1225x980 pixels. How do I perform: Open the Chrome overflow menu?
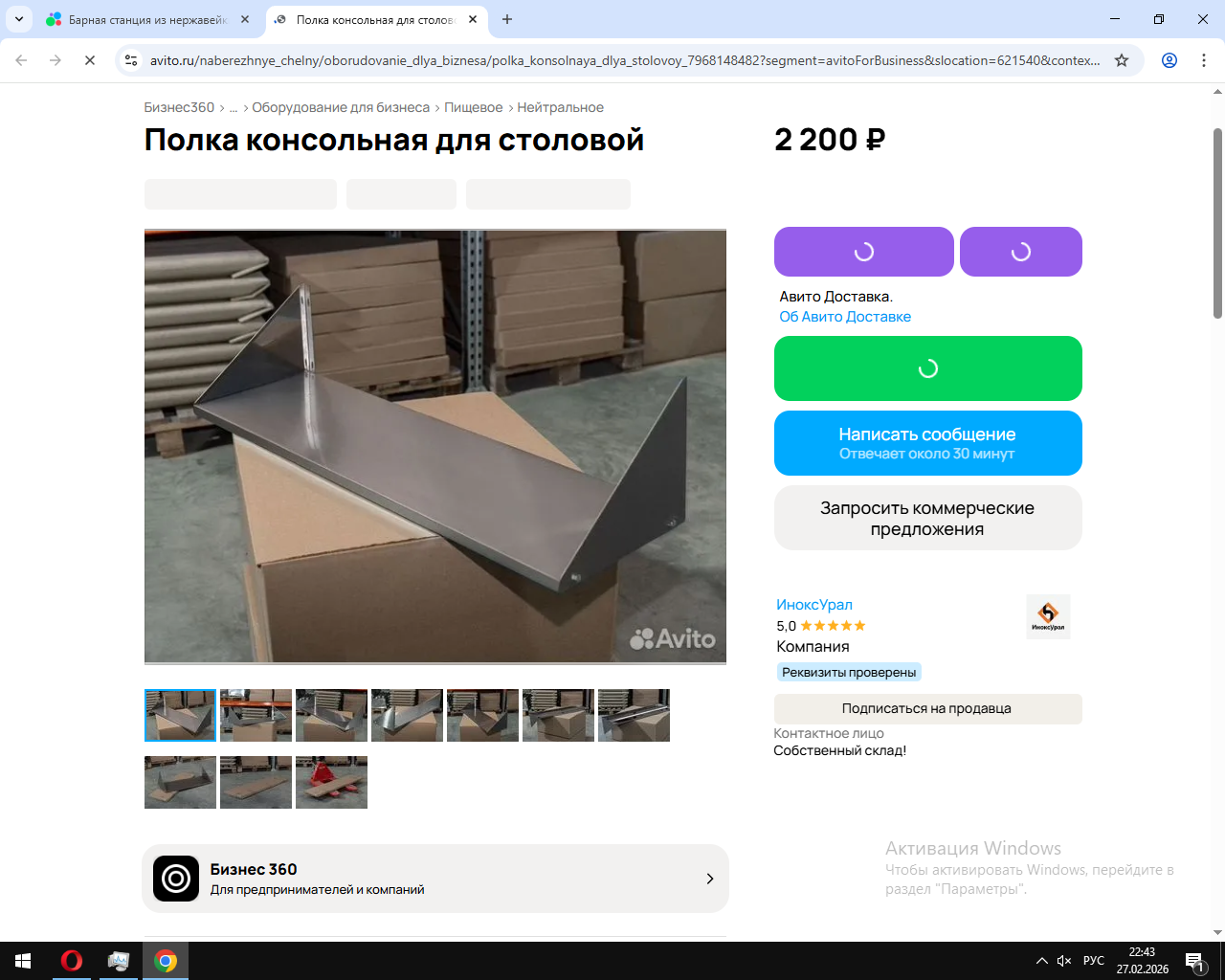pyautogui.click(x=1204, y=60)
